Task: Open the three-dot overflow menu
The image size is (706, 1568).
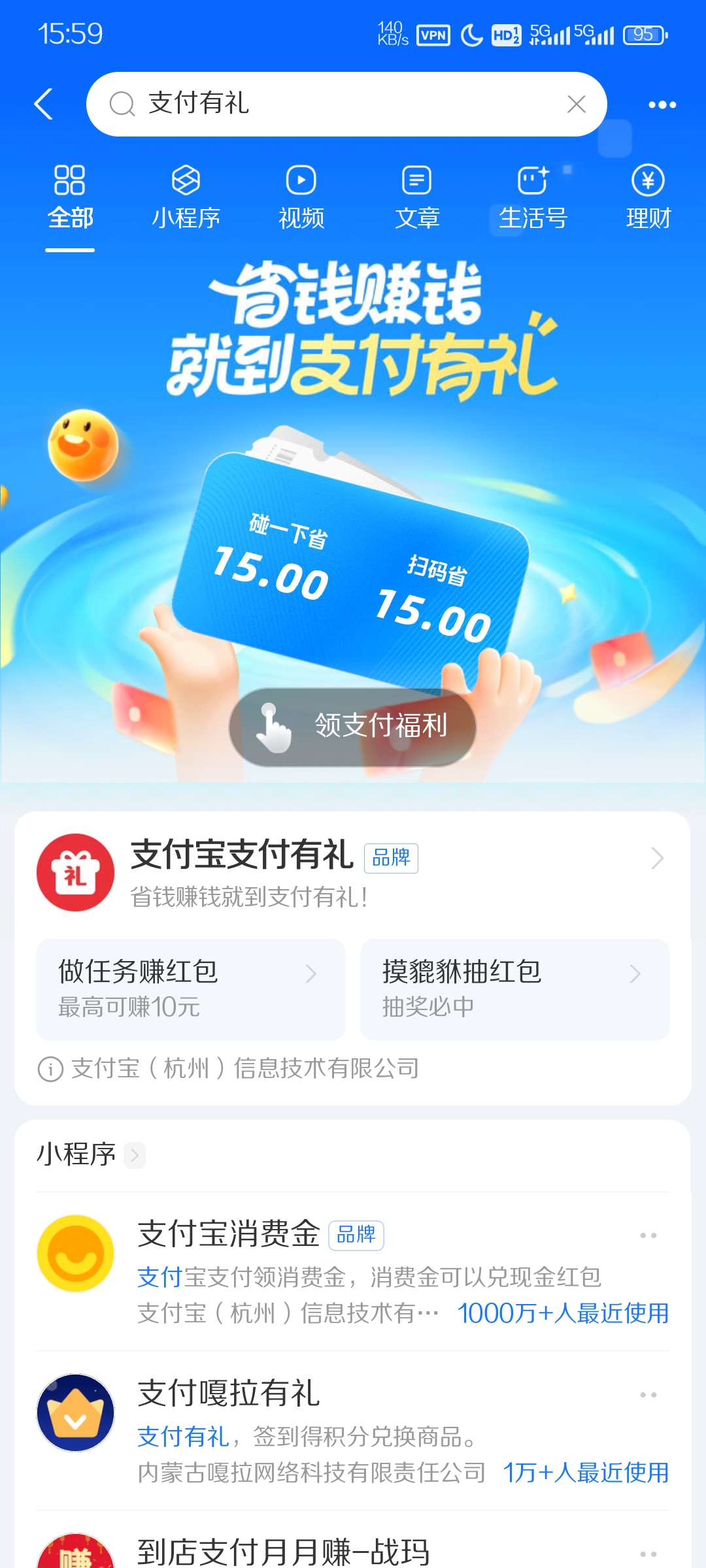Action: tap(662, 105)
